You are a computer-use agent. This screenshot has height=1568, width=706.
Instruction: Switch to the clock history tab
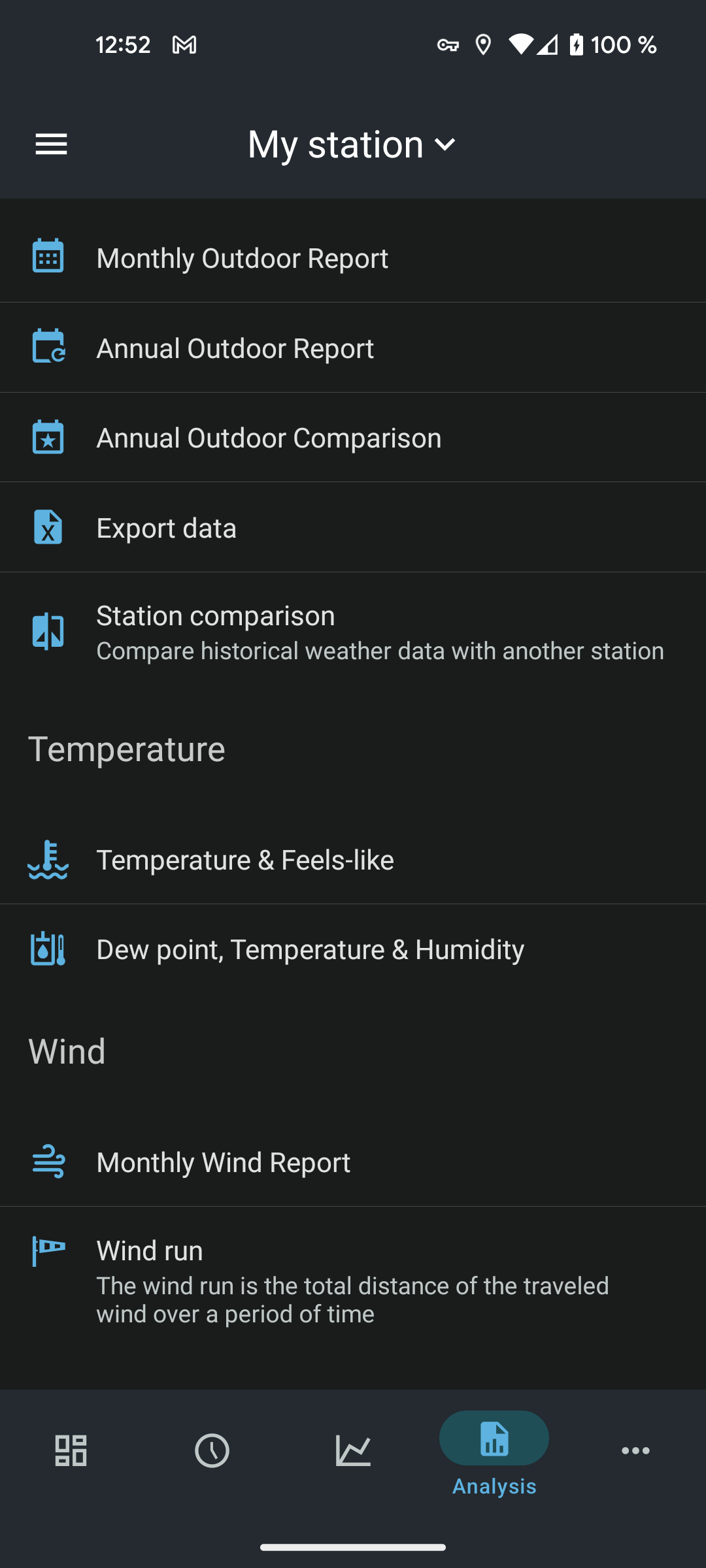click(212, 1450)
